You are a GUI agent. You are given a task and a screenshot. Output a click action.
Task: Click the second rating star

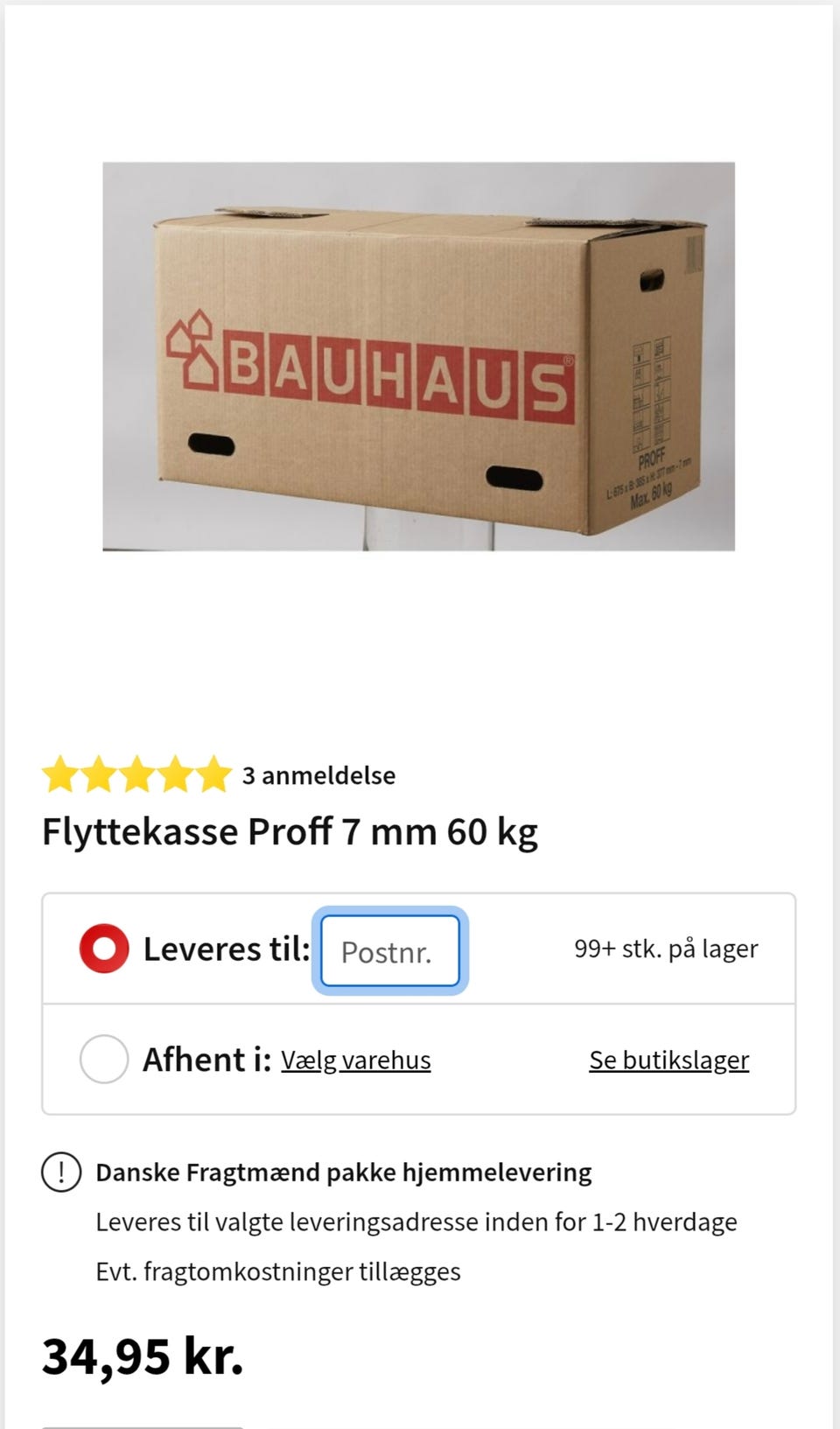click(99, 775)
